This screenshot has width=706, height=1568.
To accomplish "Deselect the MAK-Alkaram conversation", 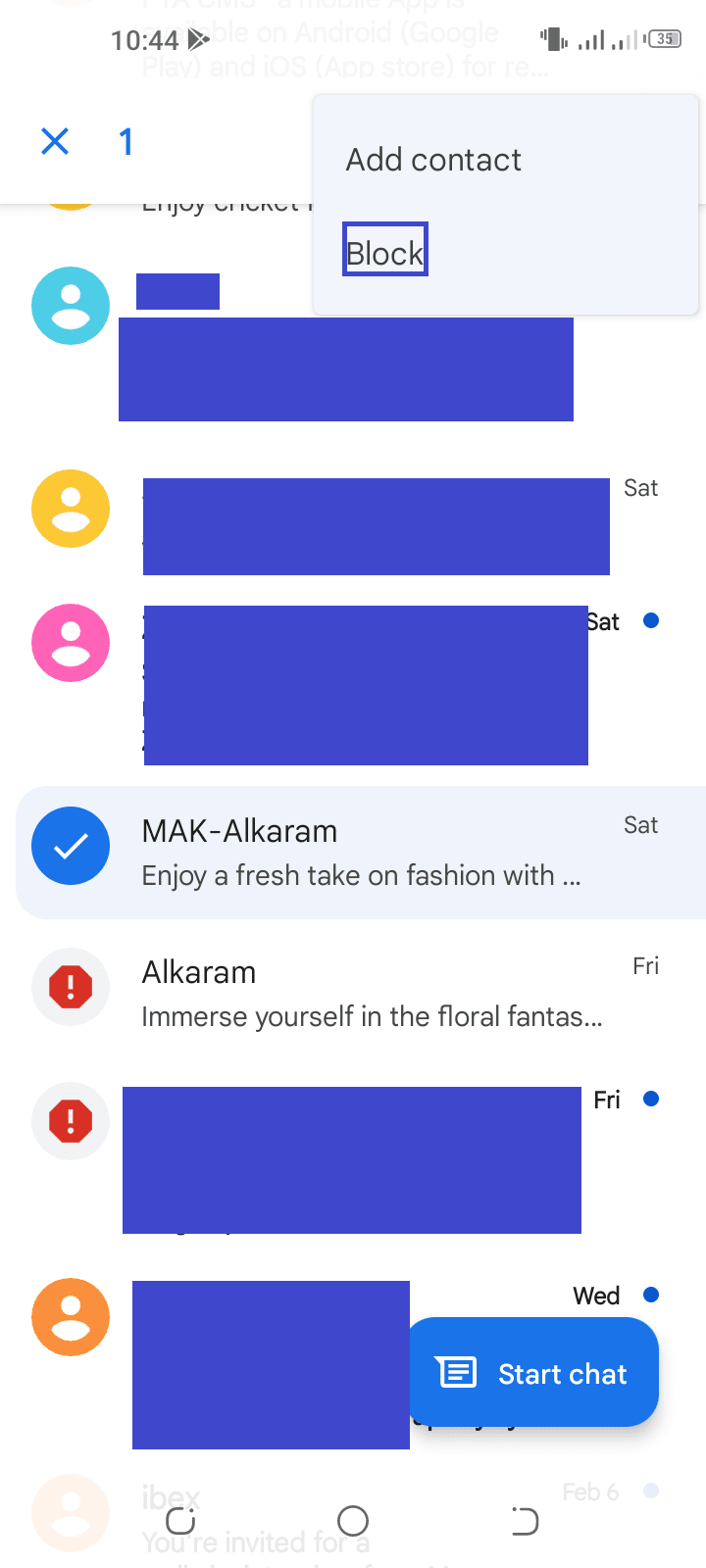I will (71, 846).
